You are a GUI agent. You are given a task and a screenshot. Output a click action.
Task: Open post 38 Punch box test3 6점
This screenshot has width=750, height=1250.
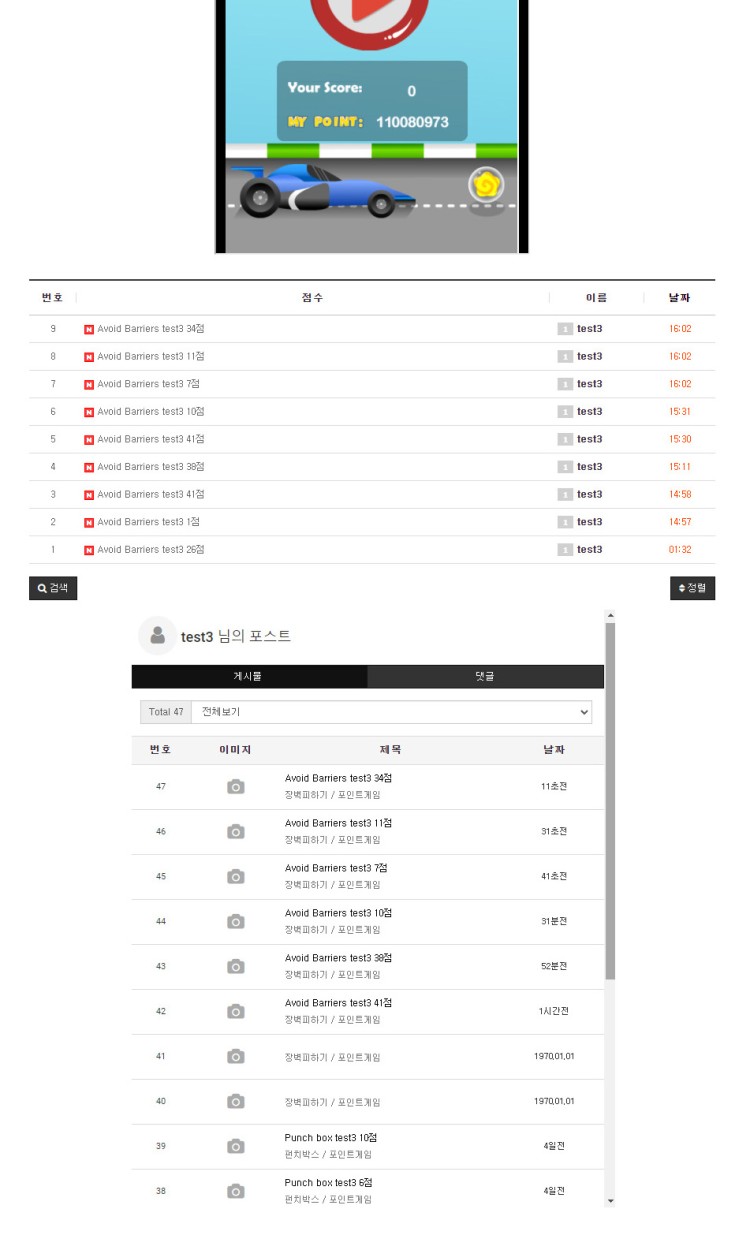328,1183
